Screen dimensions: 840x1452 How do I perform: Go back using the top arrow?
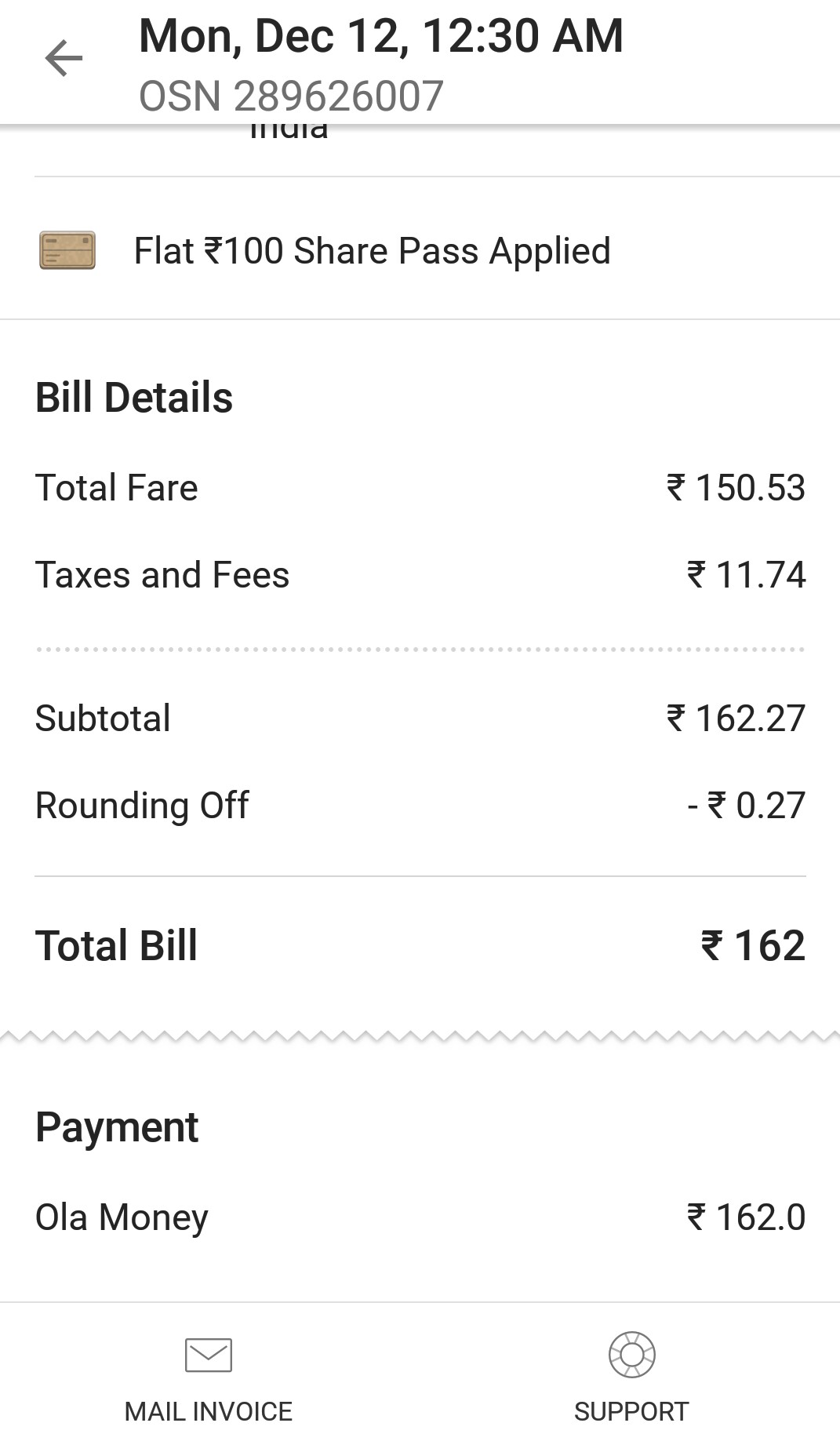[64, 59]
